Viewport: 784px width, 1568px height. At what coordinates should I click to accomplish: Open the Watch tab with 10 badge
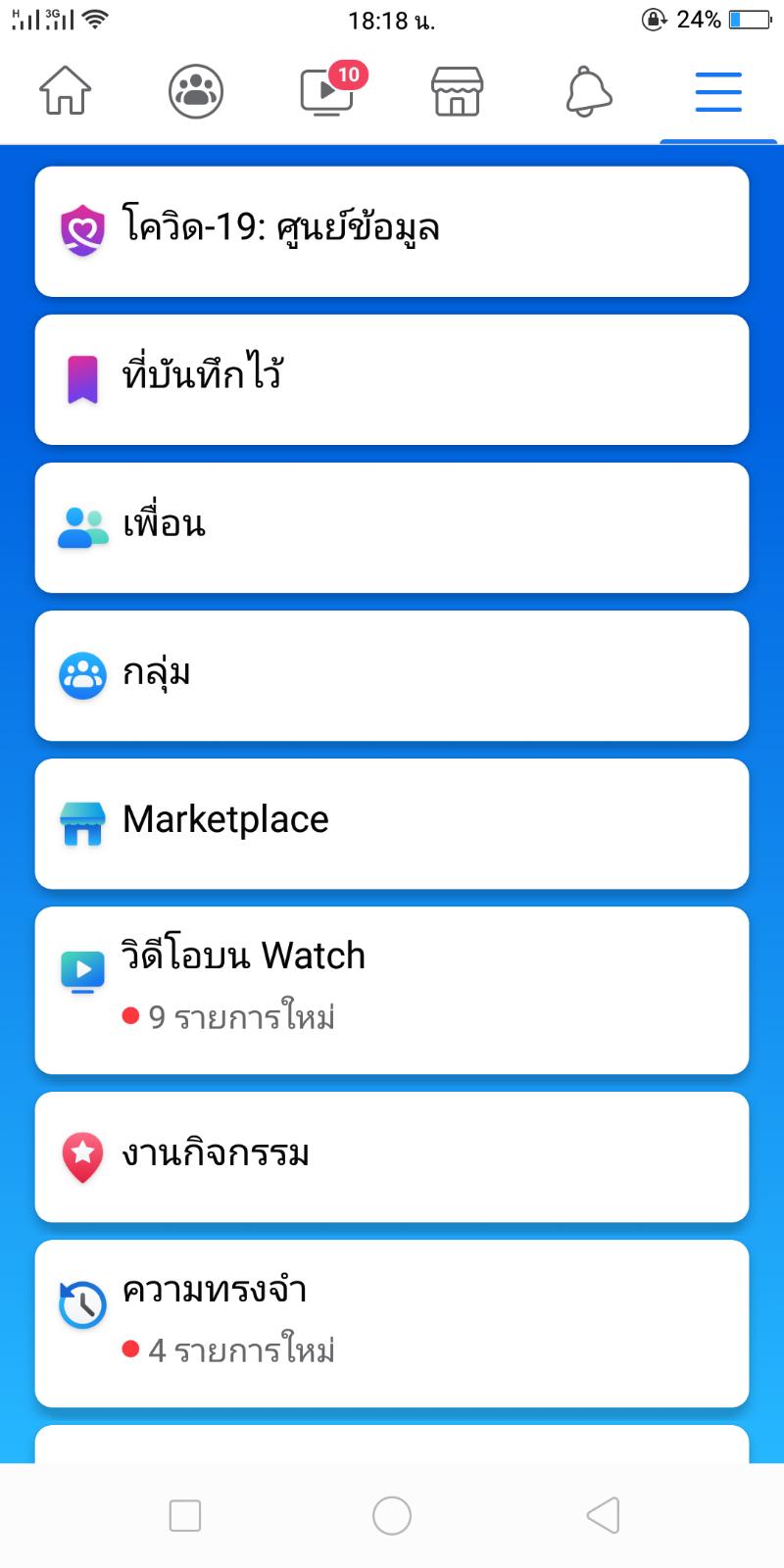pyautogui.click(x=329, y=90)
